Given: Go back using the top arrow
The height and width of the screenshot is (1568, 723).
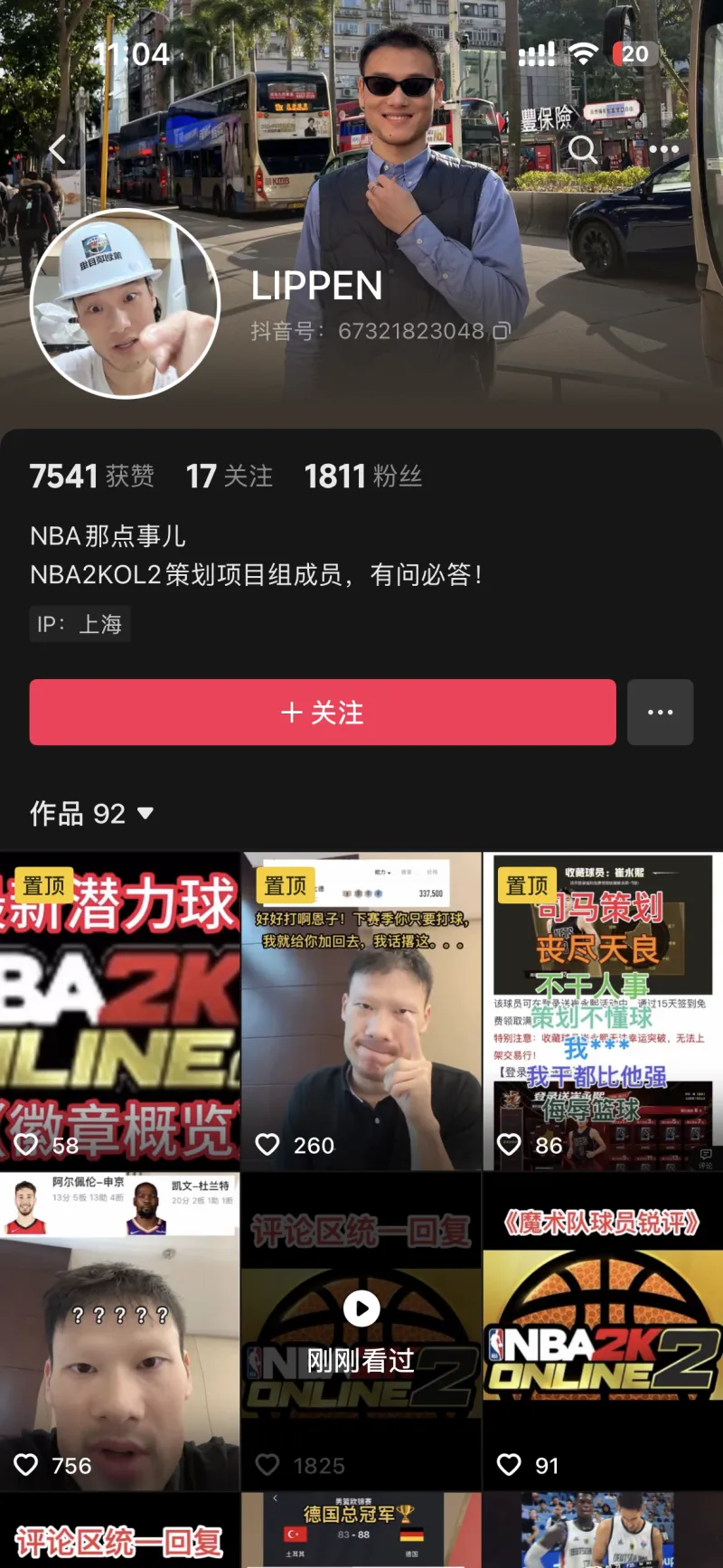Looking at the screenshot, I should pyautogui.click(x=58, y=149).
